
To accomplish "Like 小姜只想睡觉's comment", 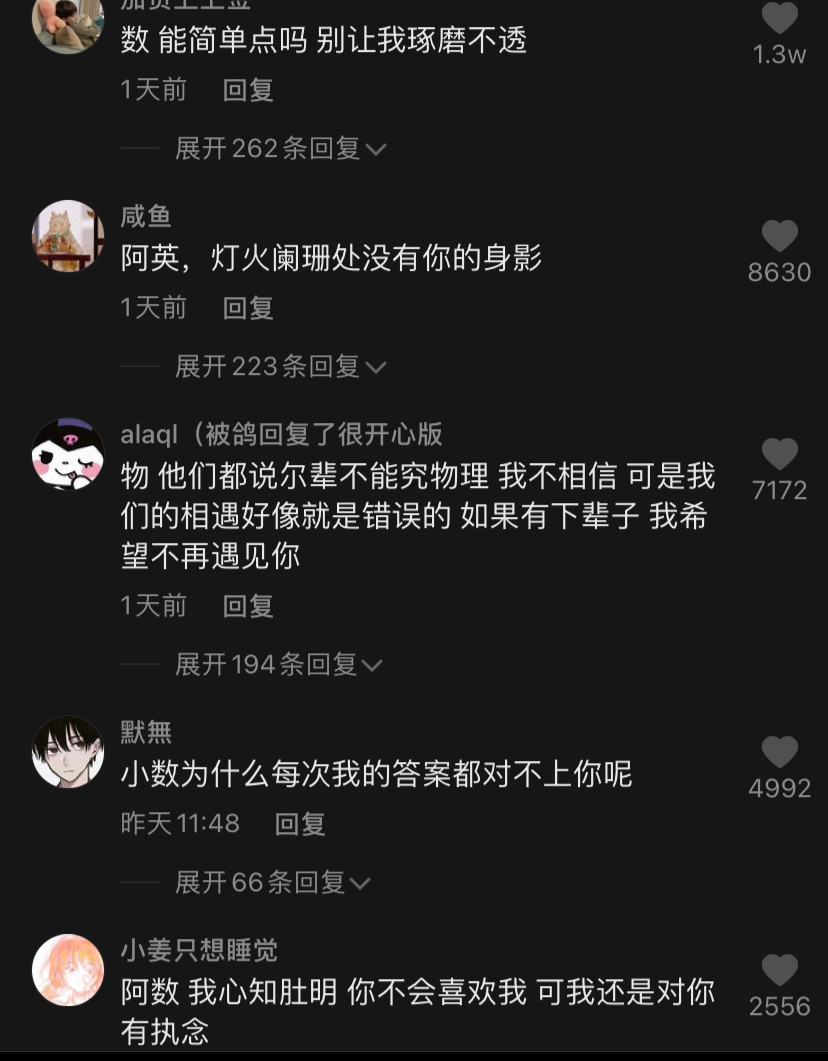I will 779,970.
